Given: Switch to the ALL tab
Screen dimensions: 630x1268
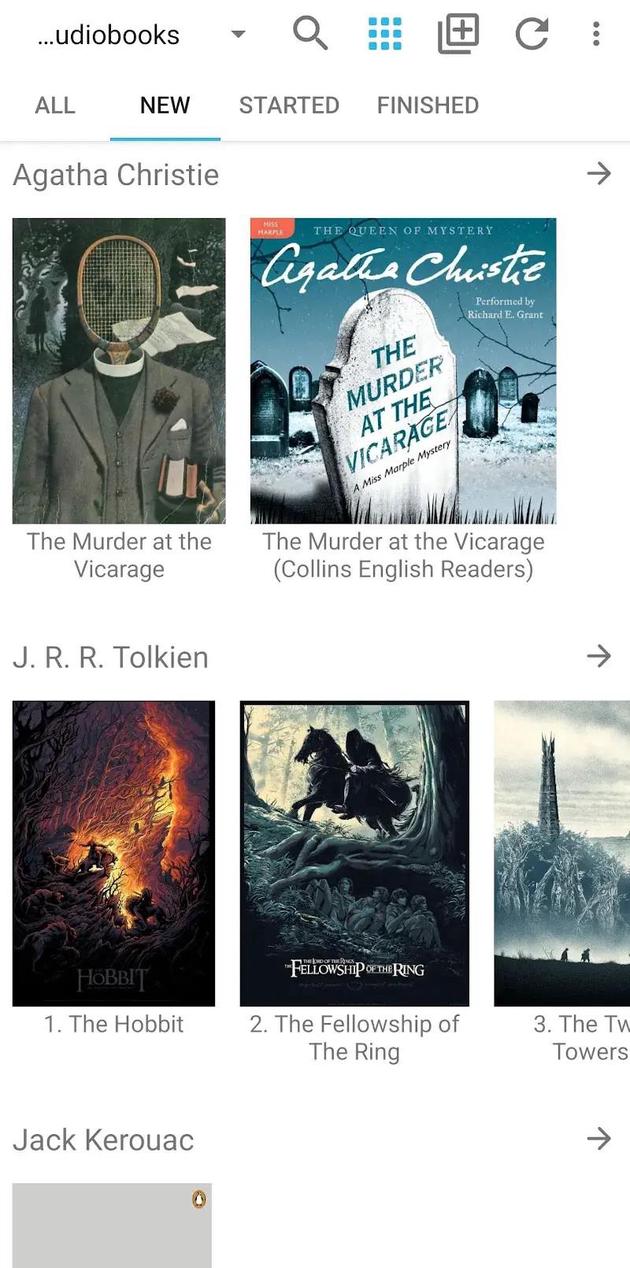Looking at the screenshot, I should [x=55, y=105].
